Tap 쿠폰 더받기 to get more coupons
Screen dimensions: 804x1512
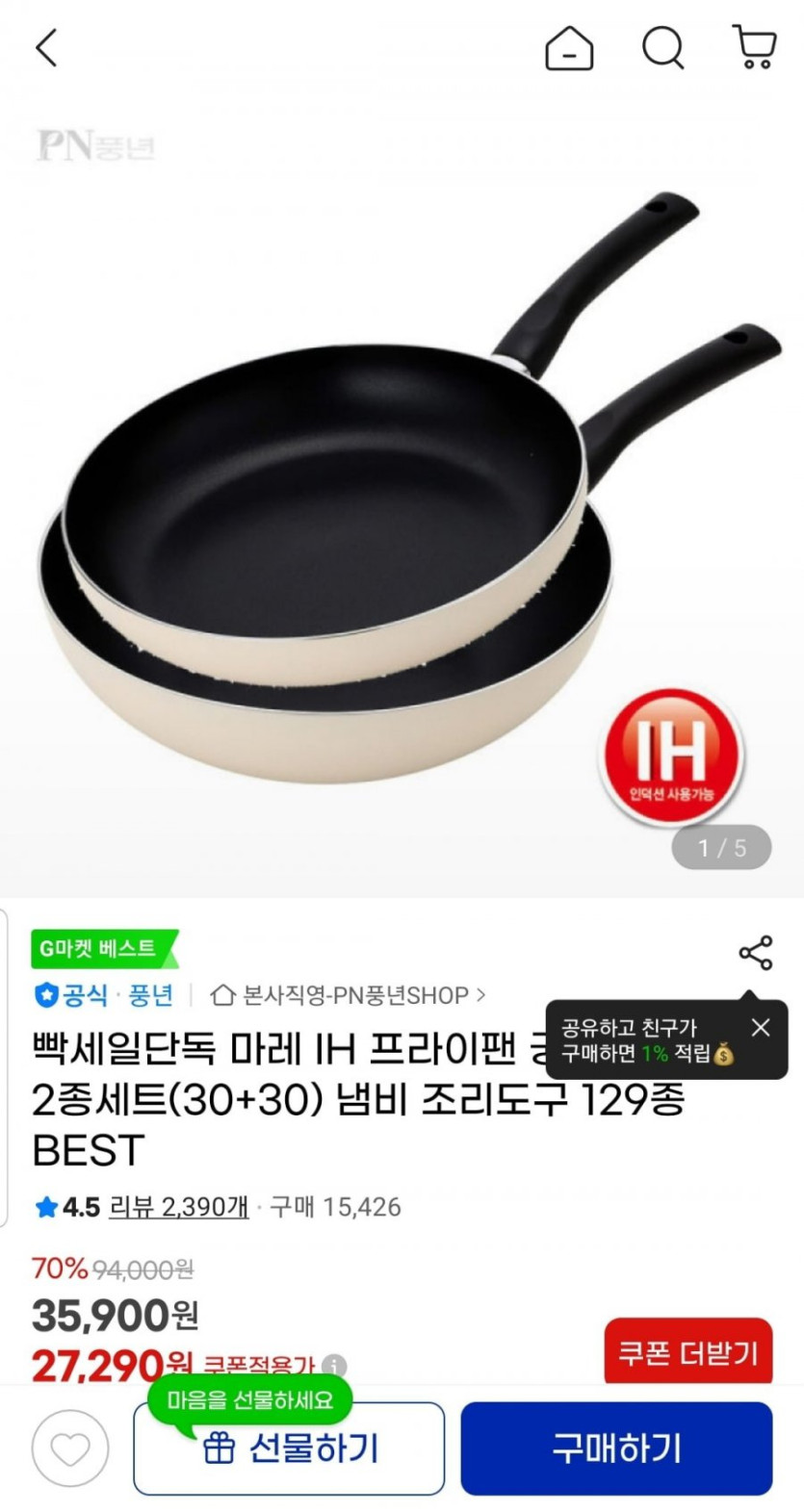pyautogui.click(x=687, y=1353)
